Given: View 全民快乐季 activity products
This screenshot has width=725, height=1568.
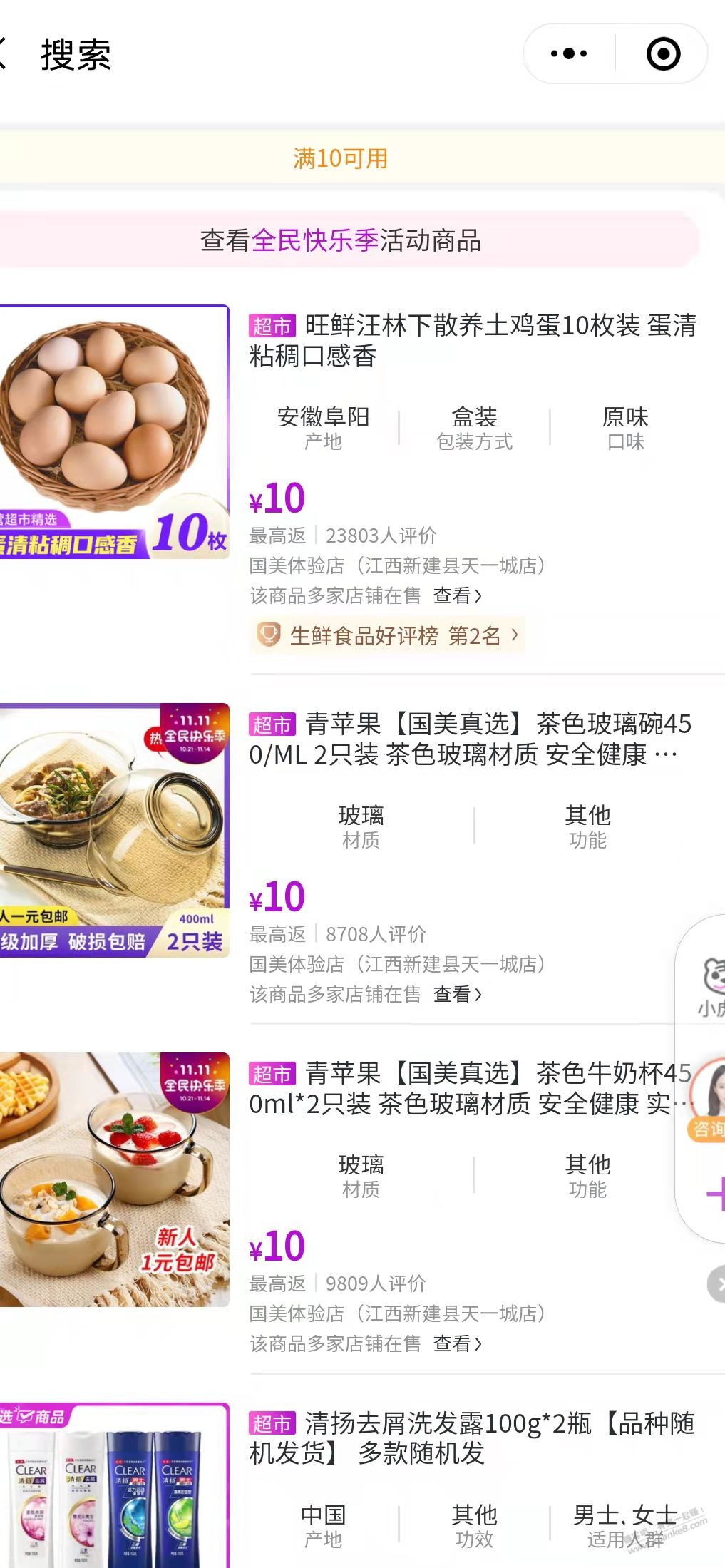Looking at the screenshot, I should [x=340, y=241].
